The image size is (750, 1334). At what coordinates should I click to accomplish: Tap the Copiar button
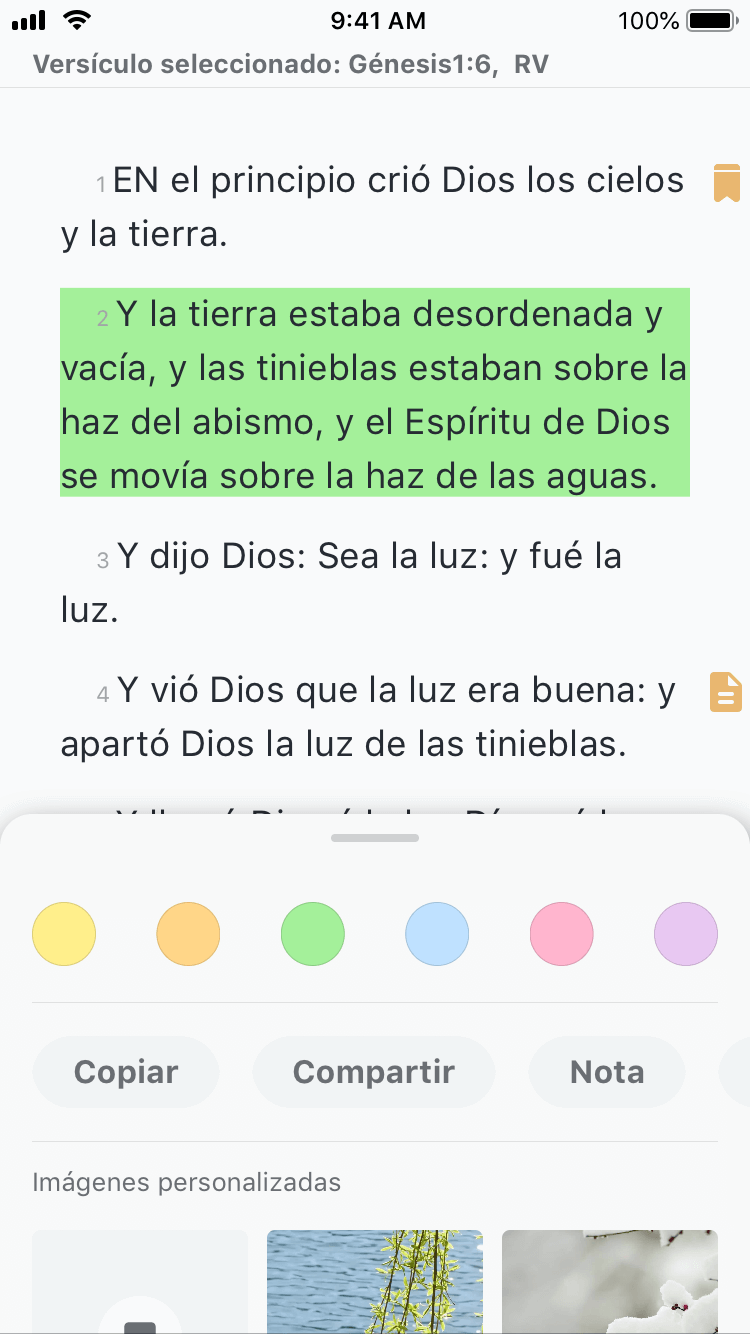[x=126, y=1072]
